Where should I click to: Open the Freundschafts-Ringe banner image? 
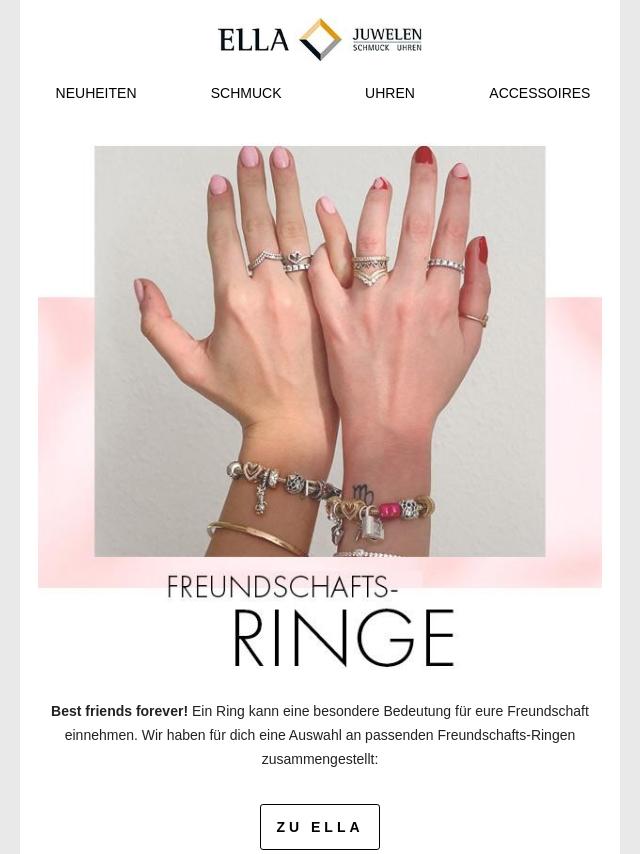pyautogui.click(x=320, y=406)
